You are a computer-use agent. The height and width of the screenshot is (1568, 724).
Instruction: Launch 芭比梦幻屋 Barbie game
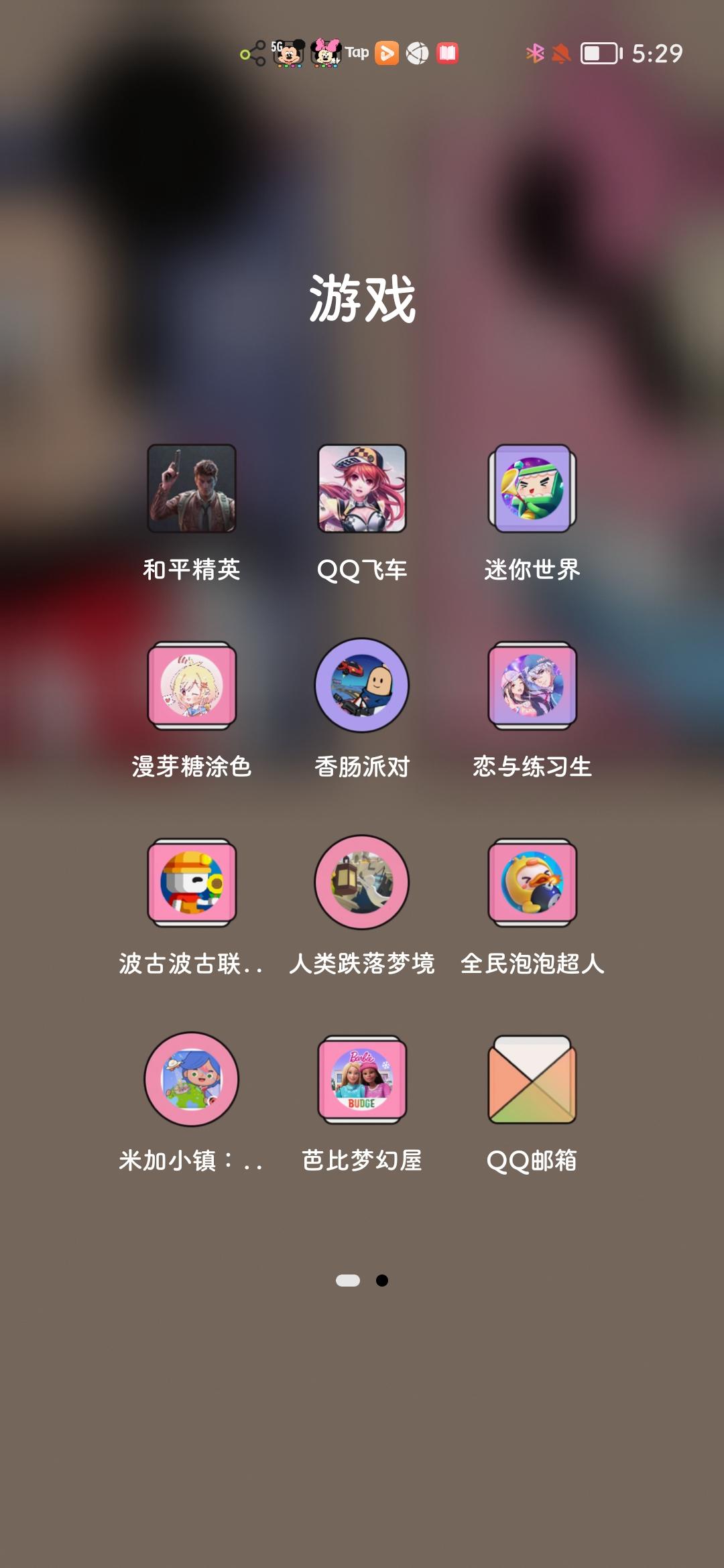pyautogui.click(x=362, y=1079)
